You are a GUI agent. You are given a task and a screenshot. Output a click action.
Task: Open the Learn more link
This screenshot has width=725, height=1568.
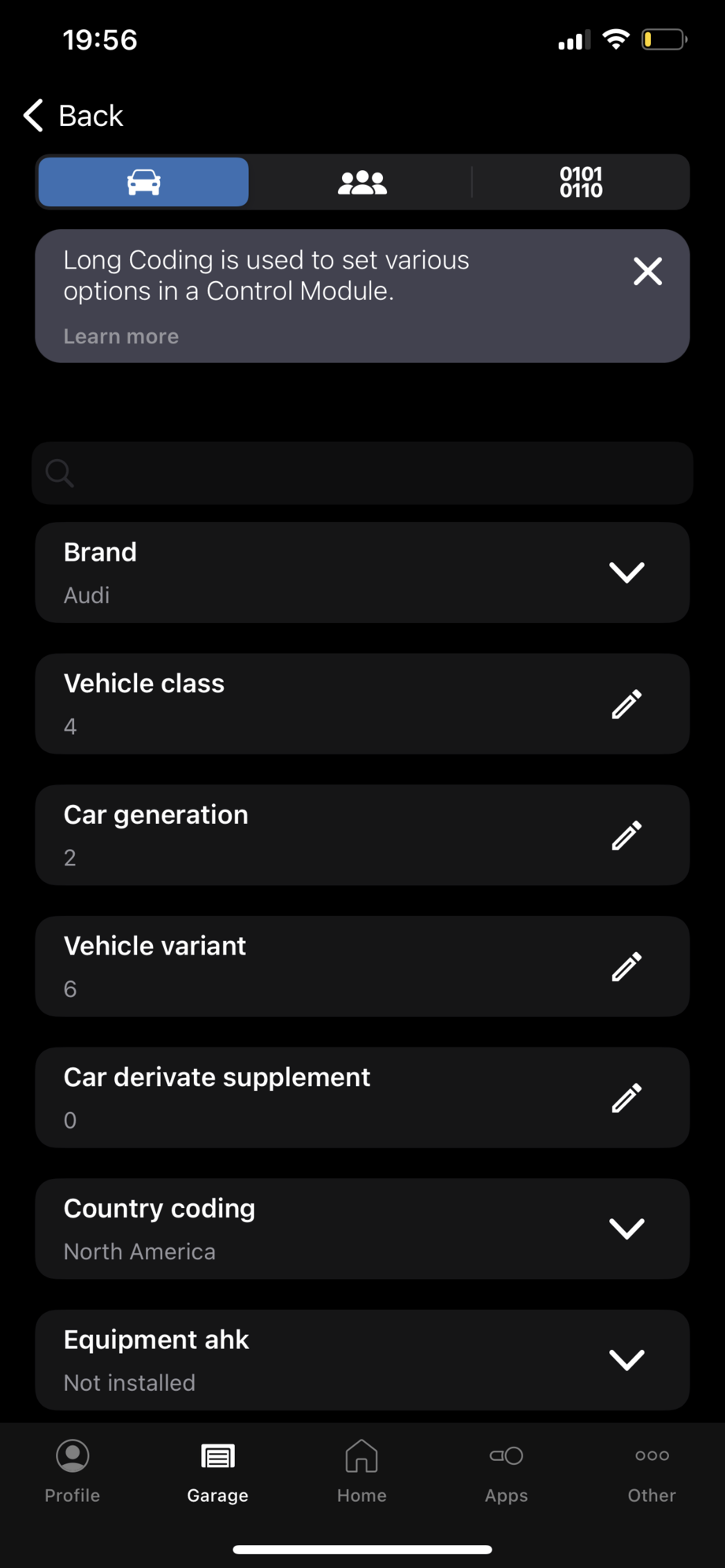pyautogui.click(x=121, y=336)
